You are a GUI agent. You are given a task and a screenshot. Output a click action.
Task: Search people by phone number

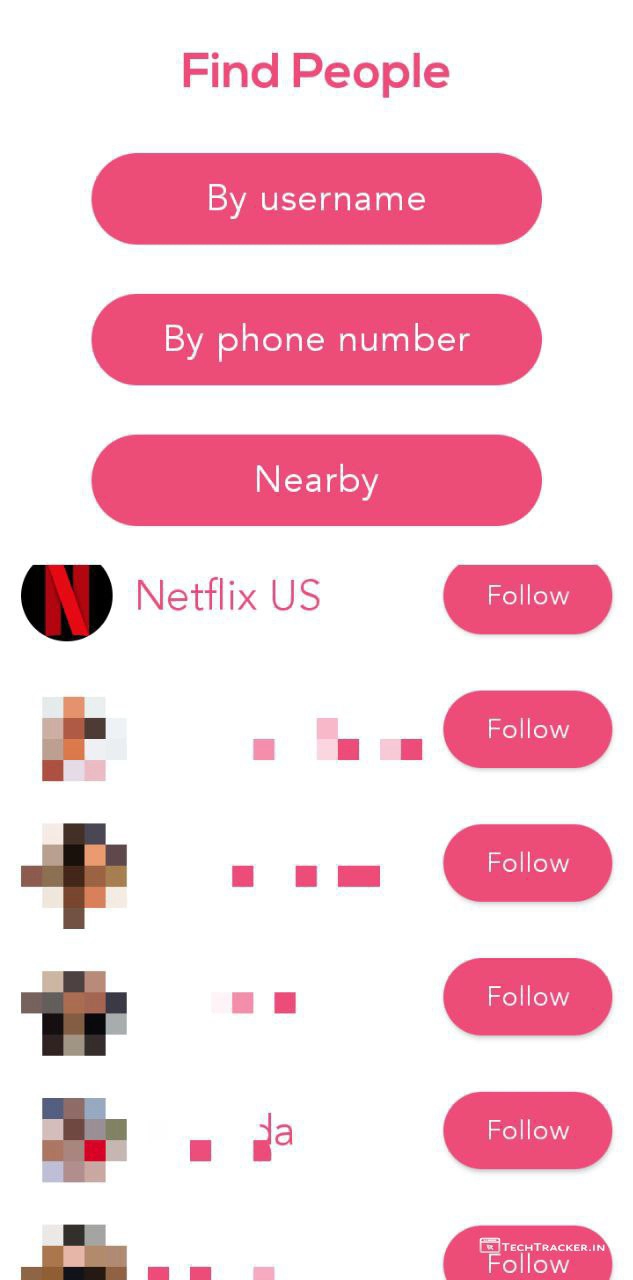[316, 339]
